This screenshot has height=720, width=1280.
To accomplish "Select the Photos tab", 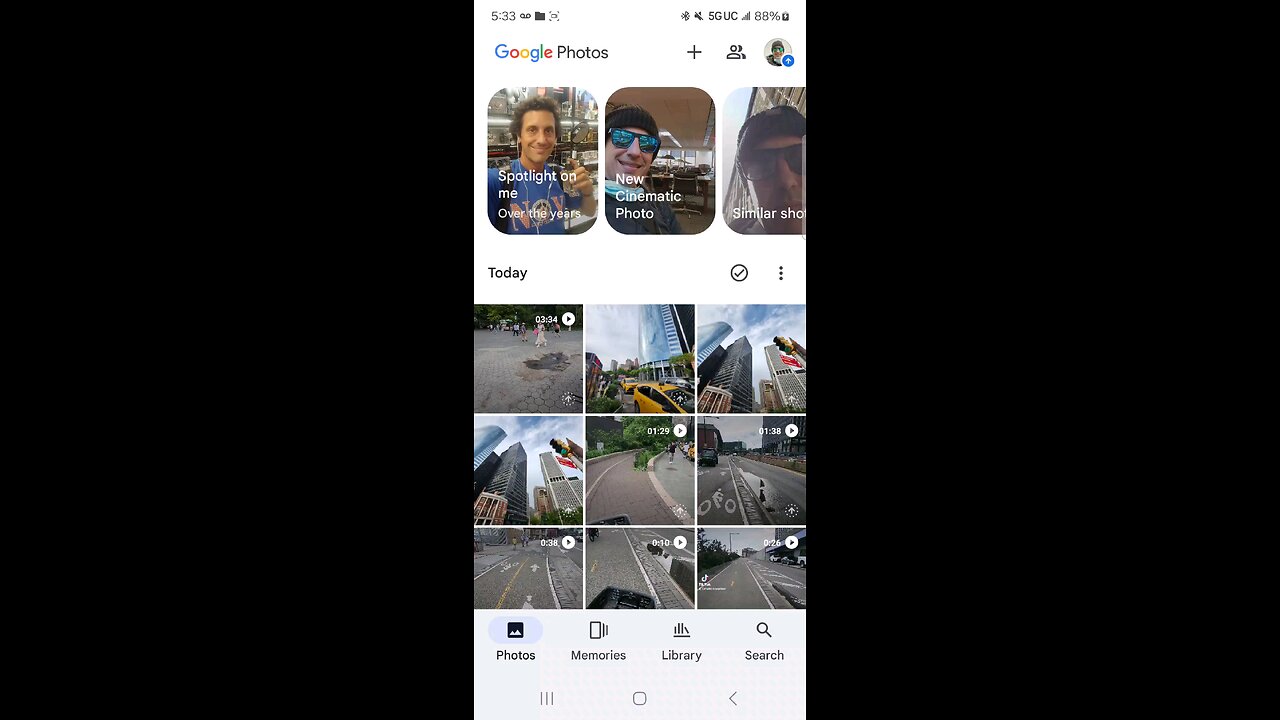I will [x=515, y=640].
